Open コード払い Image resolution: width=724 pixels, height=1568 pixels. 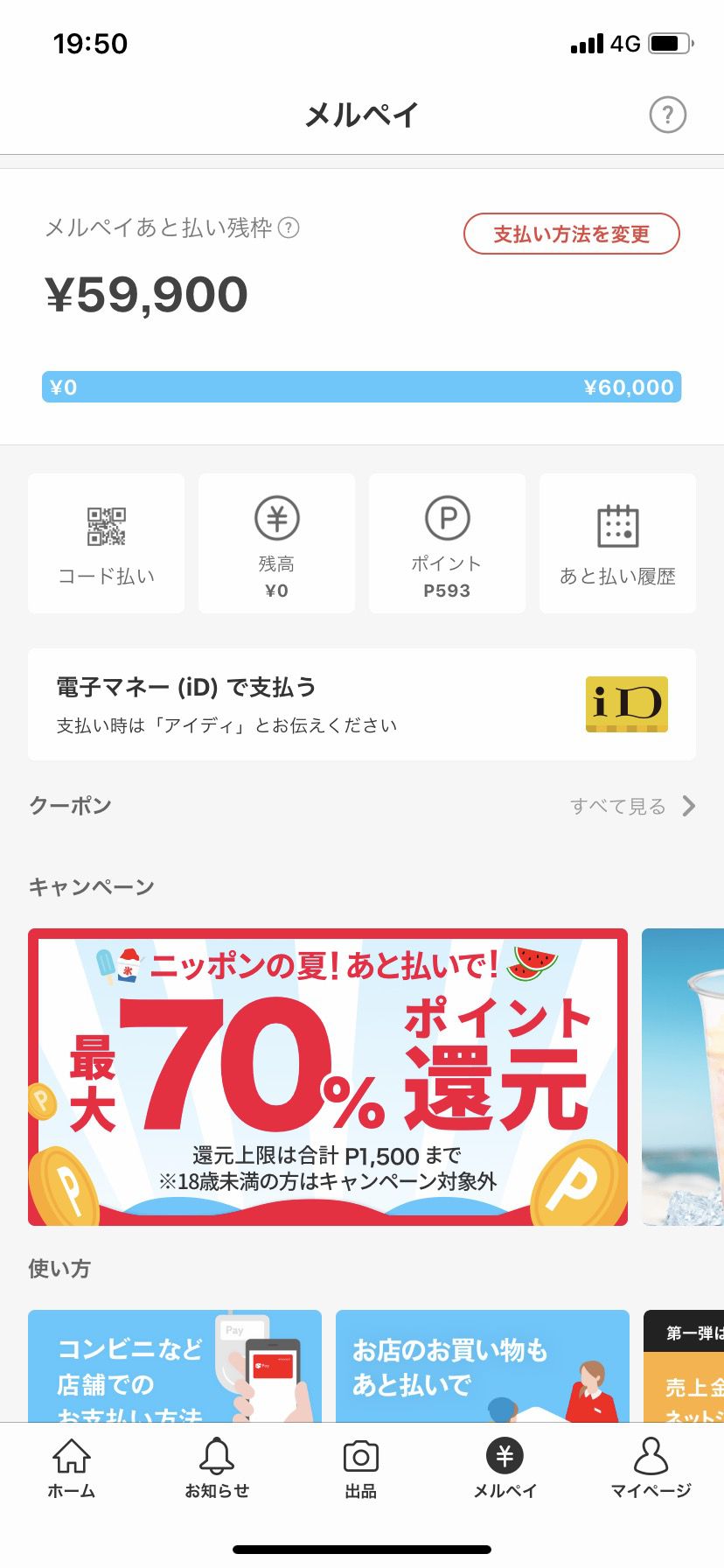tap(107, 543)
